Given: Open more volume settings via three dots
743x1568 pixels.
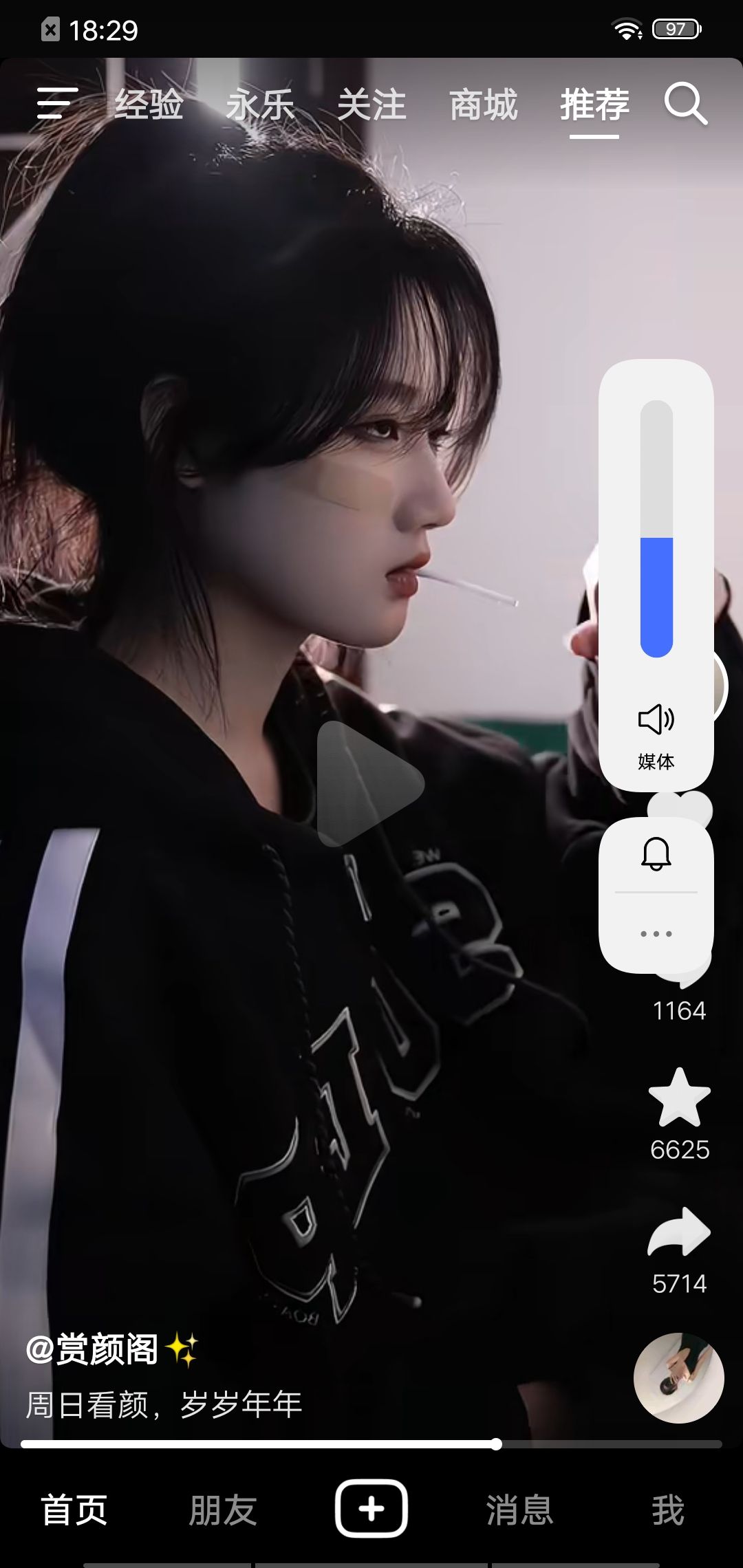Looking at the screenshot, I should [x=656, y=933].
